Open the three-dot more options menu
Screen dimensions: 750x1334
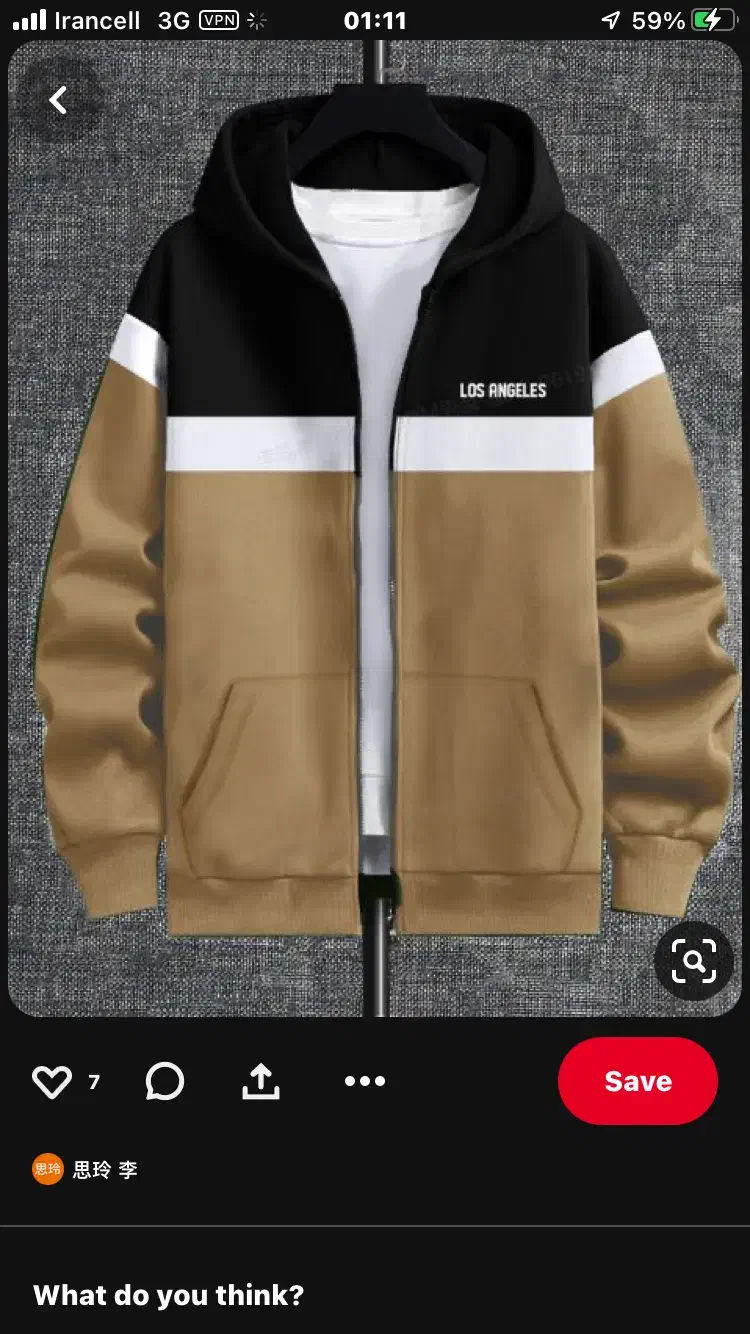[x=365, y=1081]
